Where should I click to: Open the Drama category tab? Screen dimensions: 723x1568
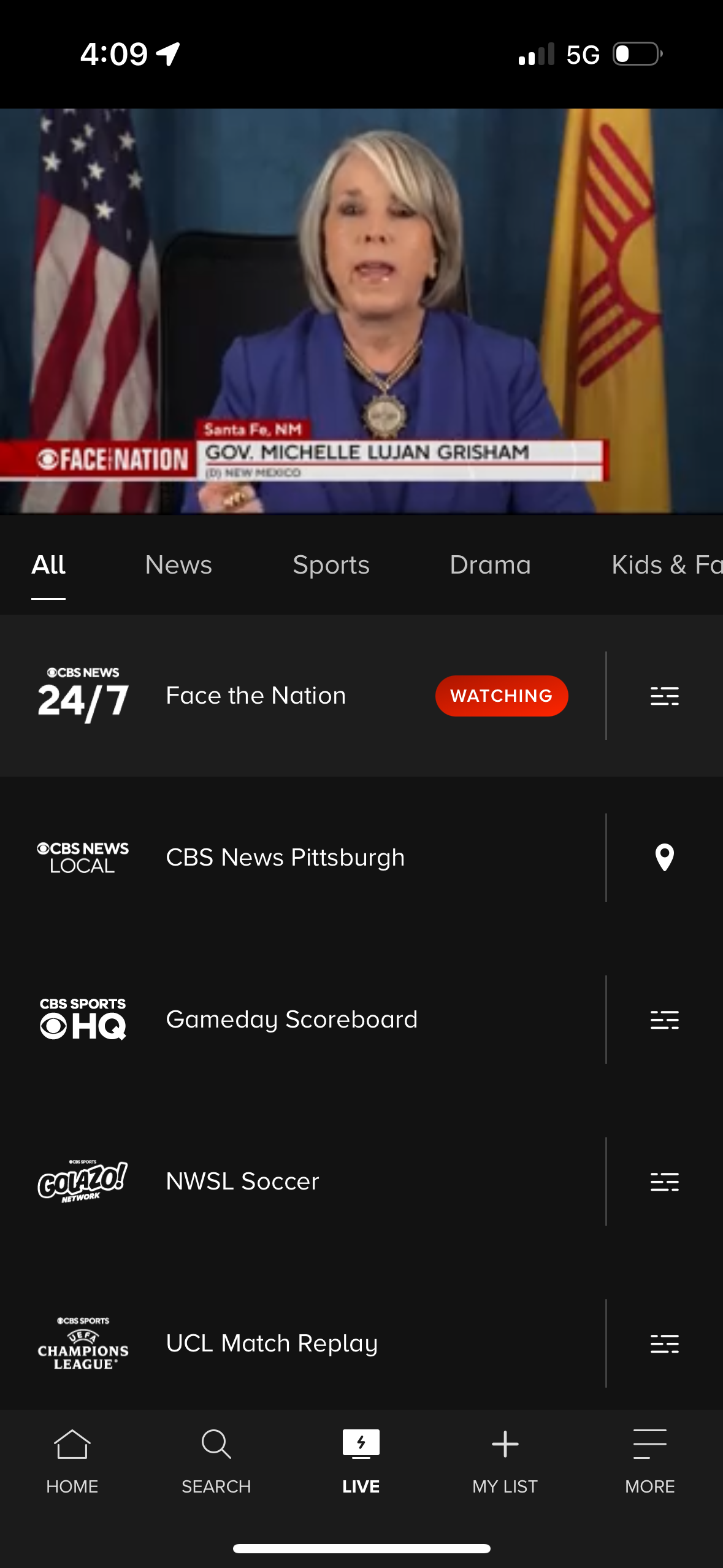491,565
